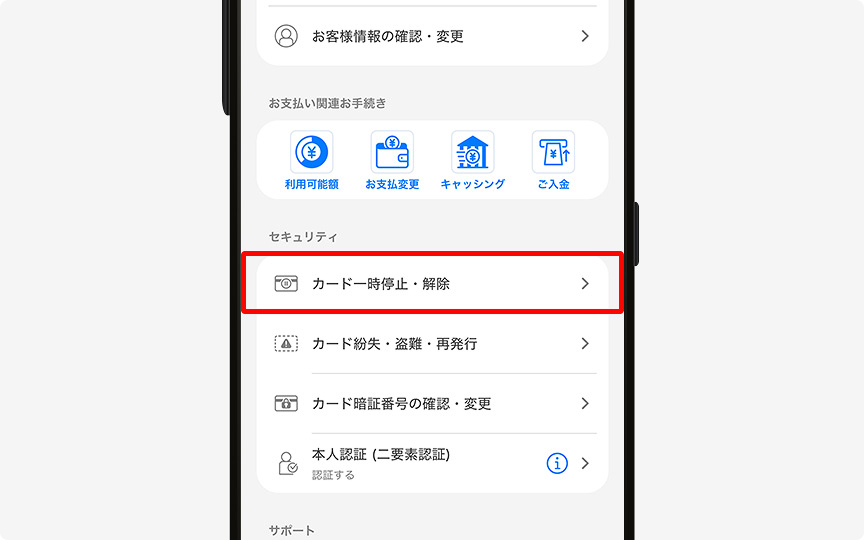Check 利用可能額 available amount
This screenshot has width=864, height=540.
click(x=311, y=160)
